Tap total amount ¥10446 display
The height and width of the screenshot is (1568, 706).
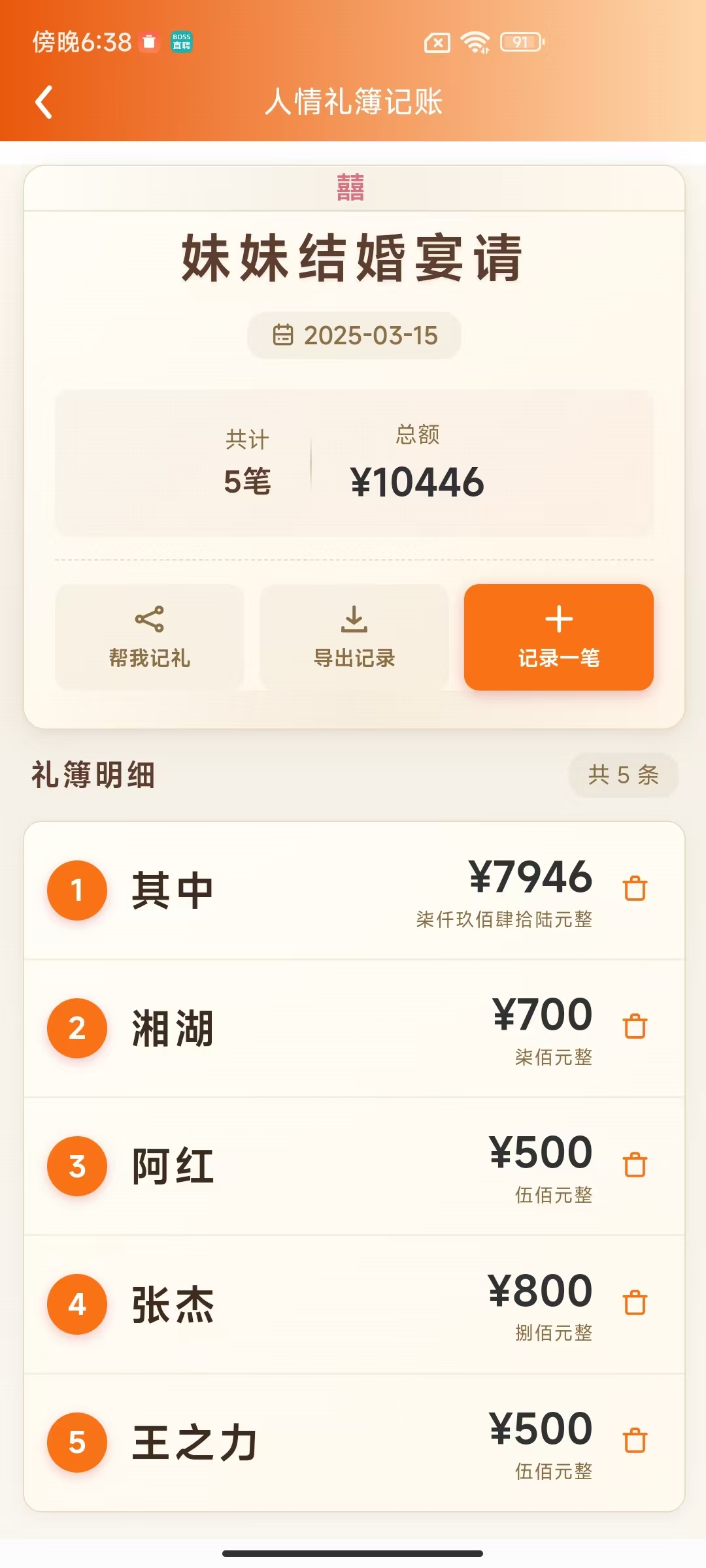pyautogui.click(x=418, y=482)
